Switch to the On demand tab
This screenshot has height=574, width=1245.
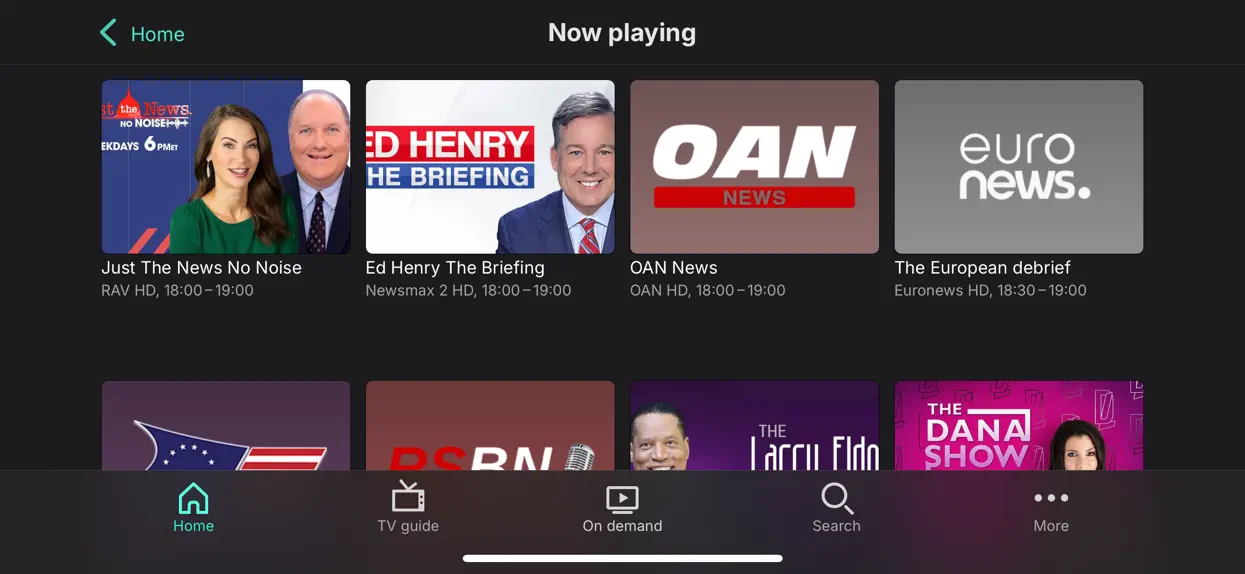click(622, 508)
